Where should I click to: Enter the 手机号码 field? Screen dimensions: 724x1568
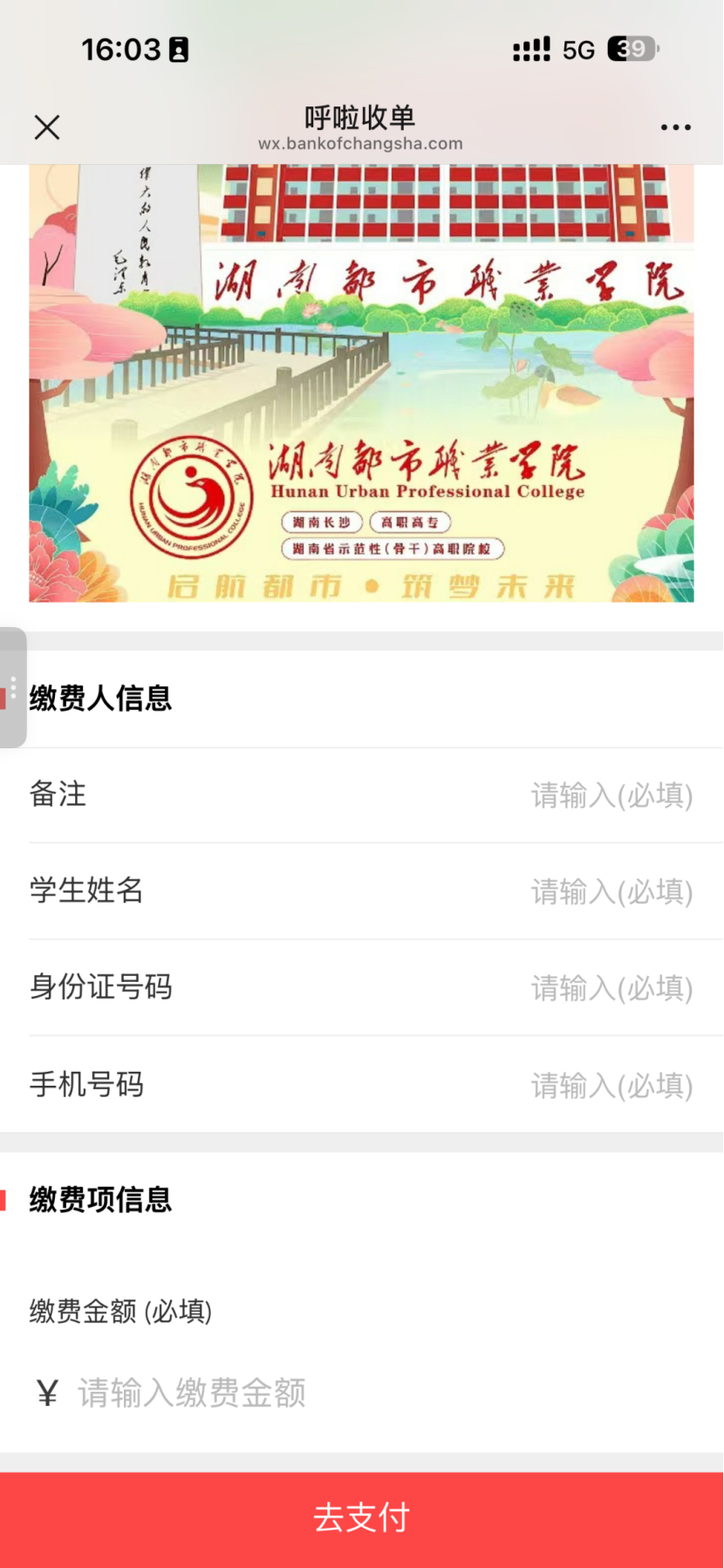[611, 1085]
